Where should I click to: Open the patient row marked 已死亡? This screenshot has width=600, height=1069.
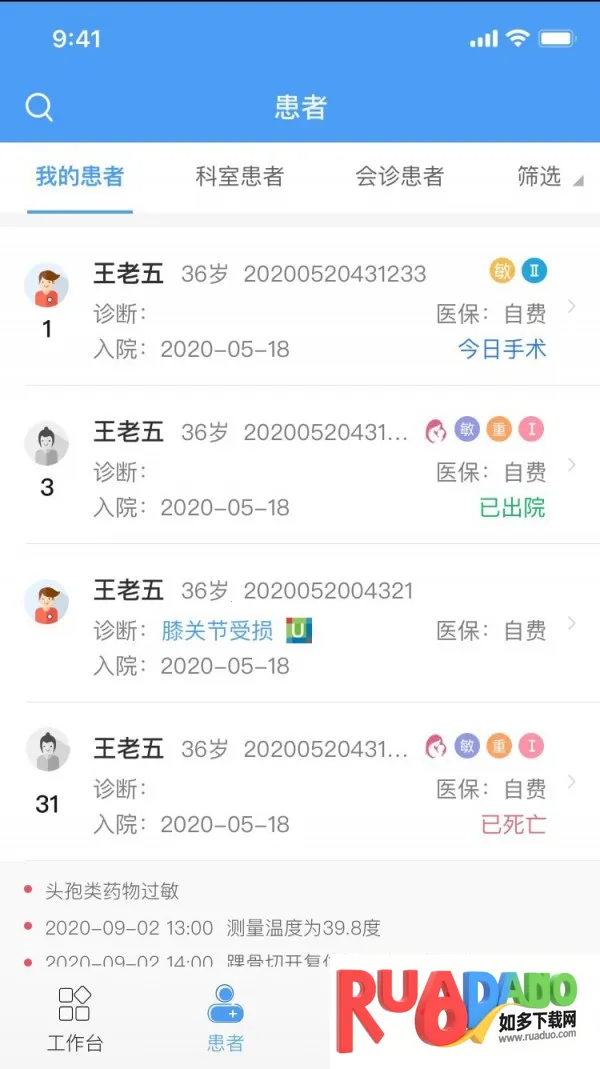click(x=300, y=785)
